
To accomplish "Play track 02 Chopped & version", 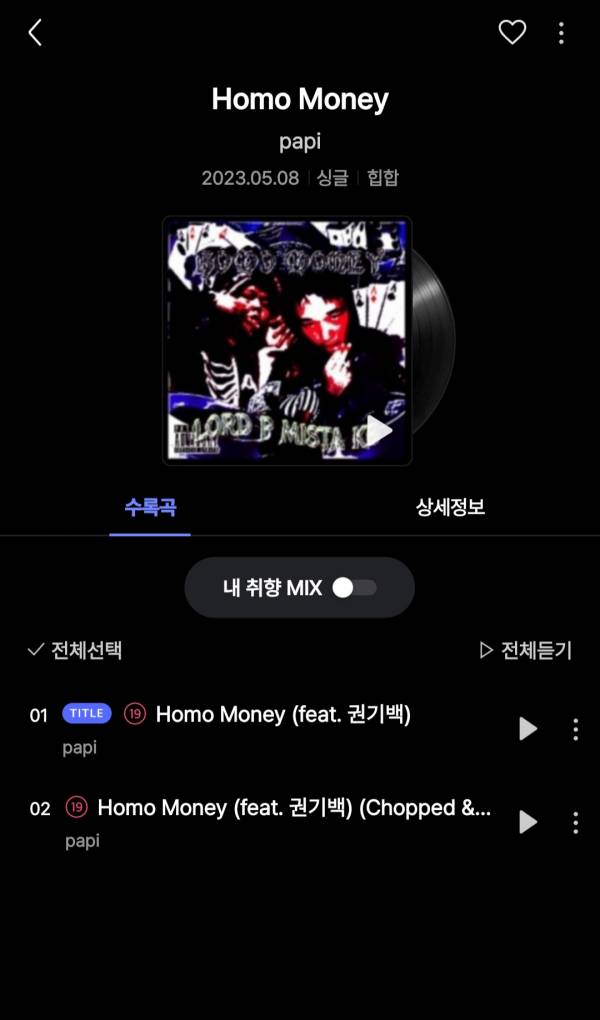I will click(528, 822).
